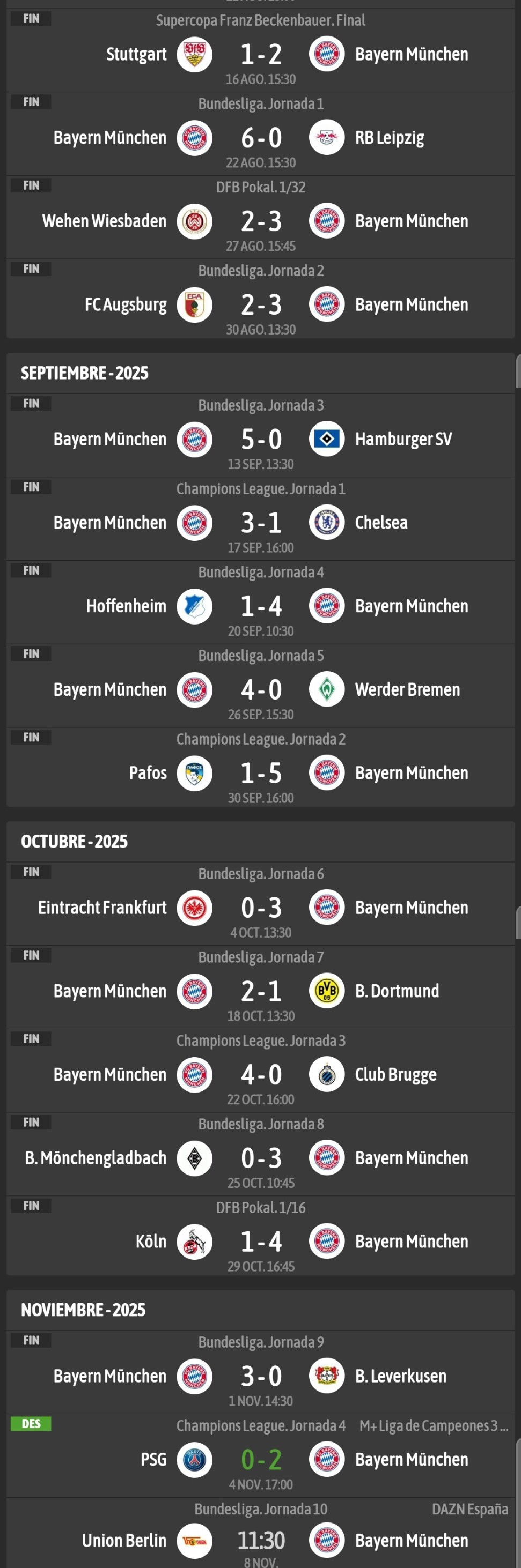The height and width of the screenshot is (1568, 521).
Task: View the Bayern München 3-1 Chelsea match
Action: click(x=261, y=522)
